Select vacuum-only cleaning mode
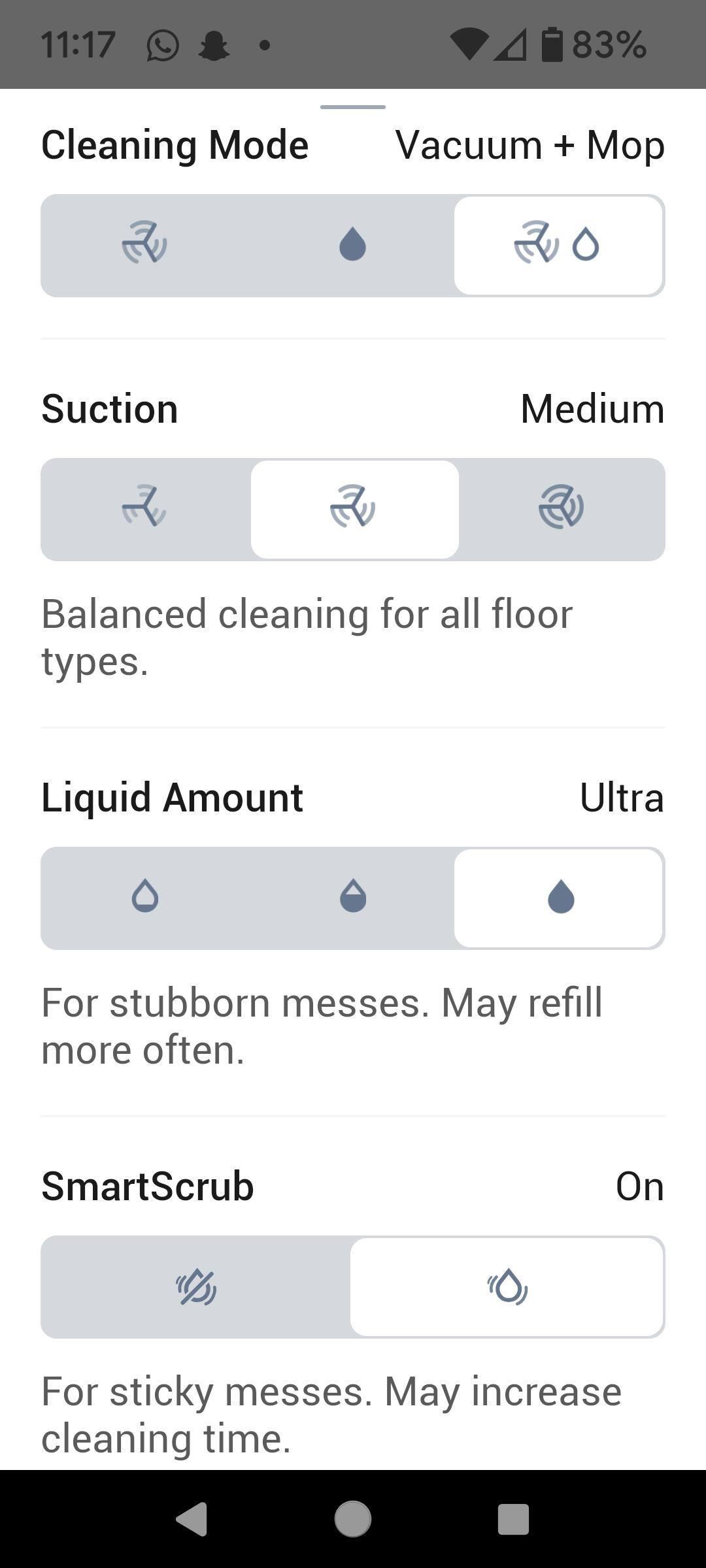The height and width of the screenshot is (1568, 706). 144,245
